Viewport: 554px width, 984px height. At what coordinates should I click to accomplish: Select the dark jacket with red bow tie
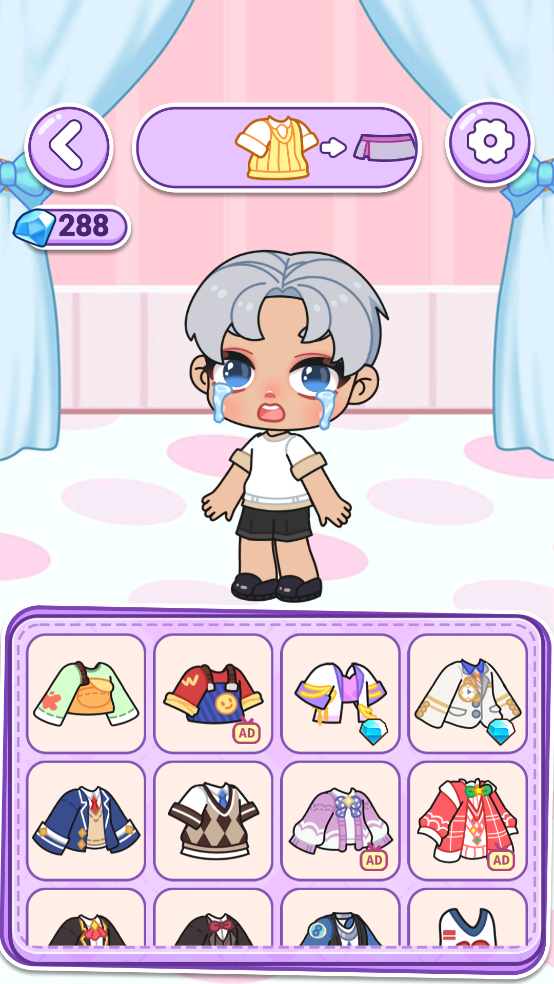(213, 919)
